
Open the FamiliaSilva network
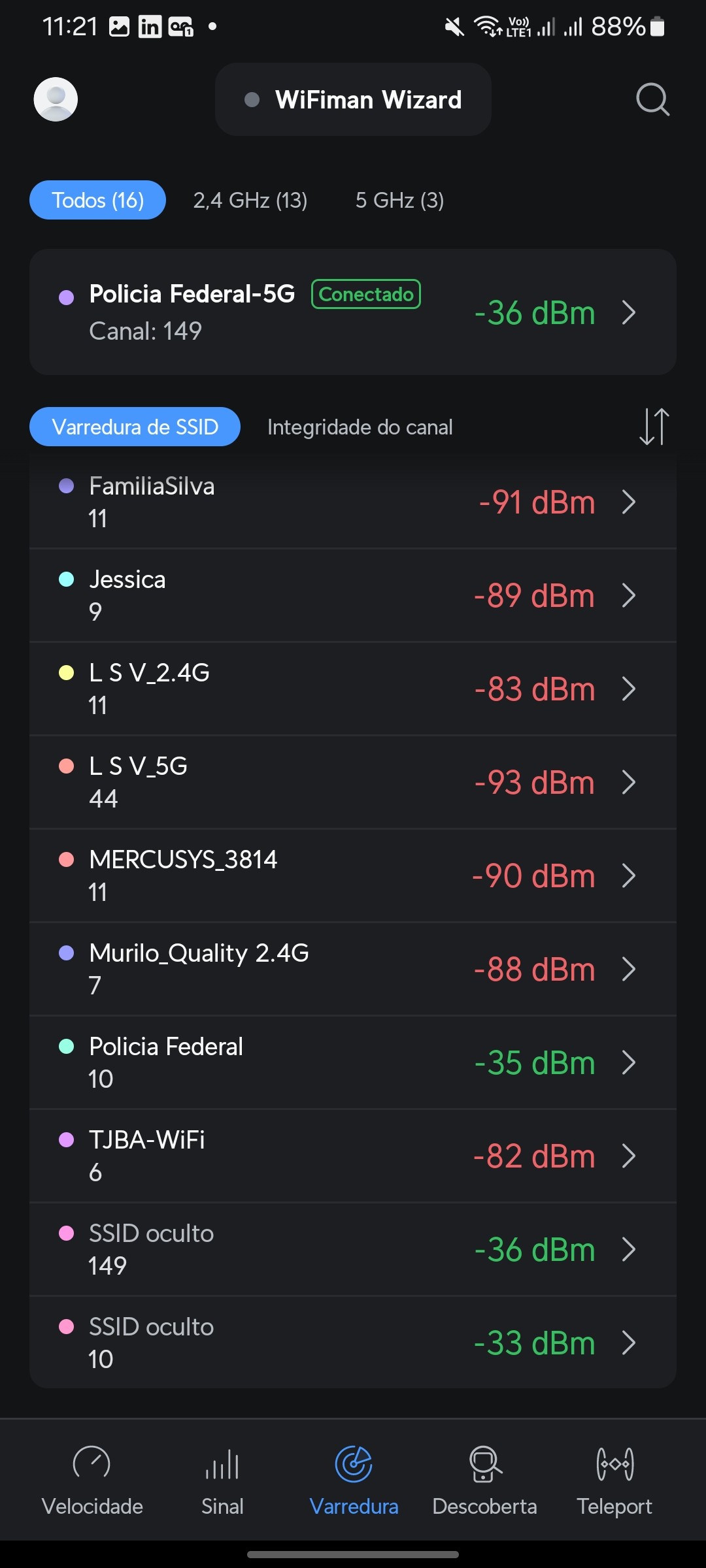tap(353, 502)
